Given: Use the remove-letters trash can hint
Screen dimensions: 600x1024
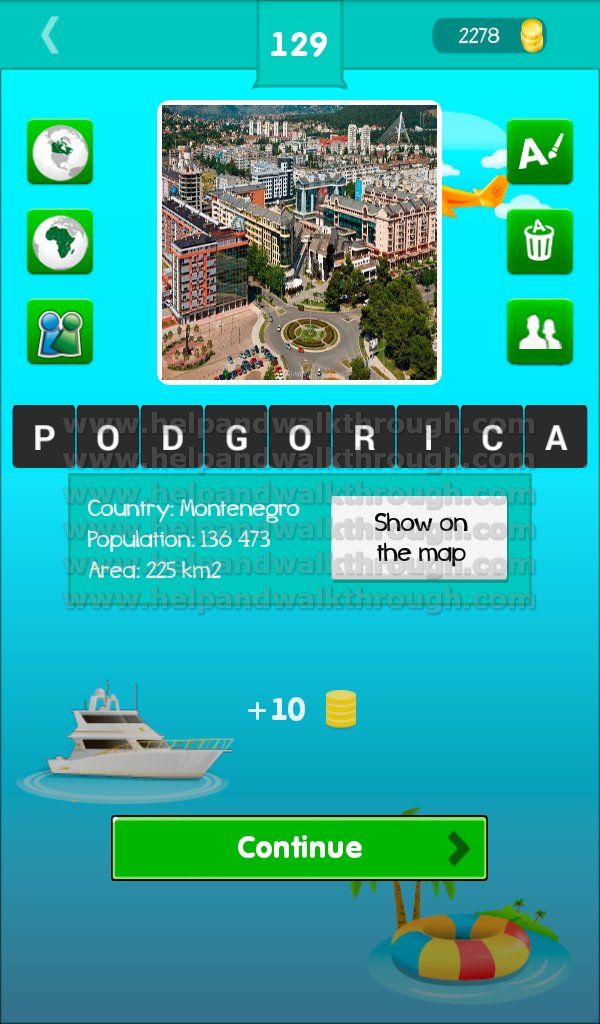Looking at the screenshot, I should (x=540, y=242).
